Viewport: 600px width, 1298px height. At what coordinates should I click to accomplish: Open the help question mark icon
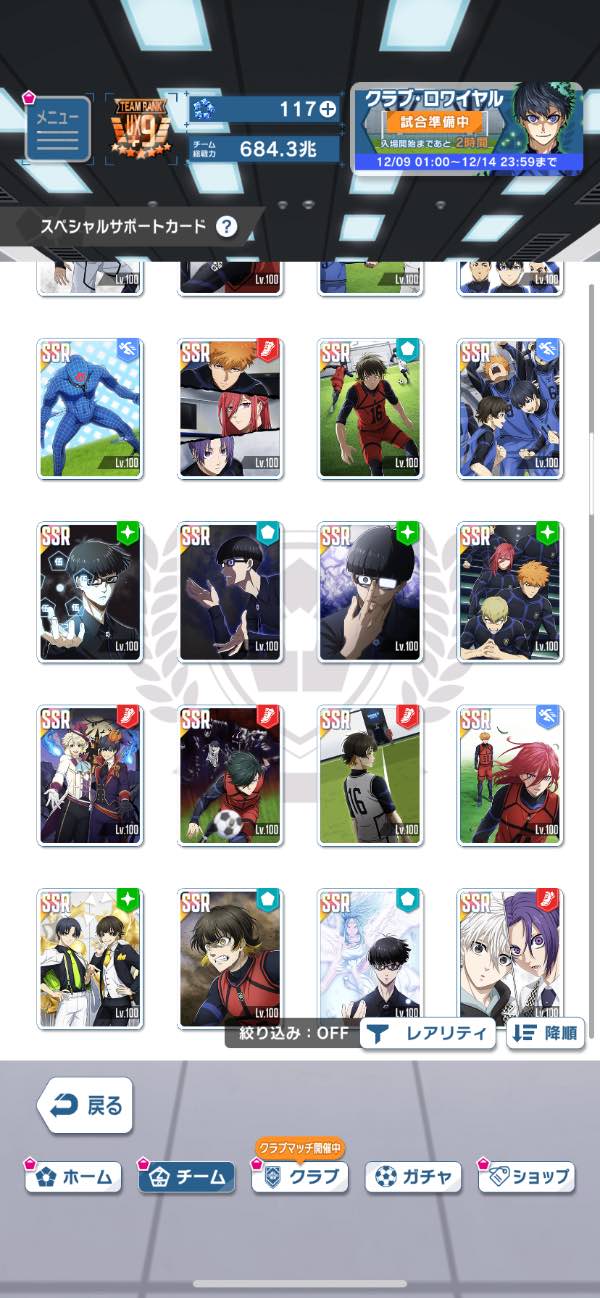pyautogui.click(x=226, y=227)
